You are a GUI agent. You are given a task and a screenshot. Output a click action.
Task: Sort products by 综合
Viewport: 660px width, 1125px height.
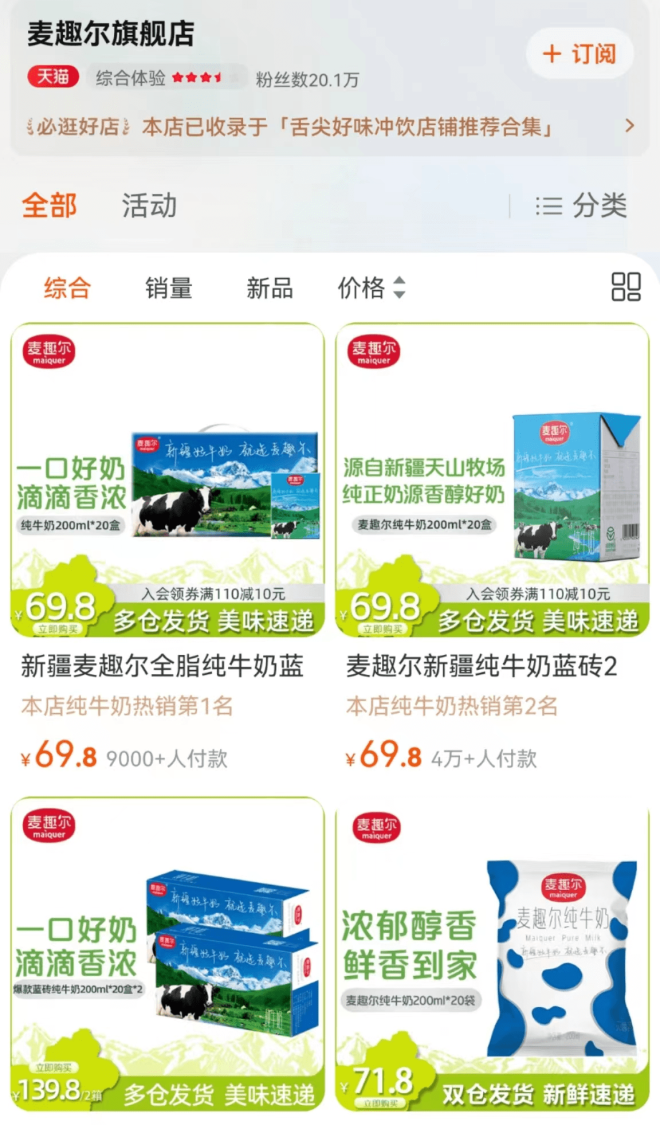tap(67, 288)
